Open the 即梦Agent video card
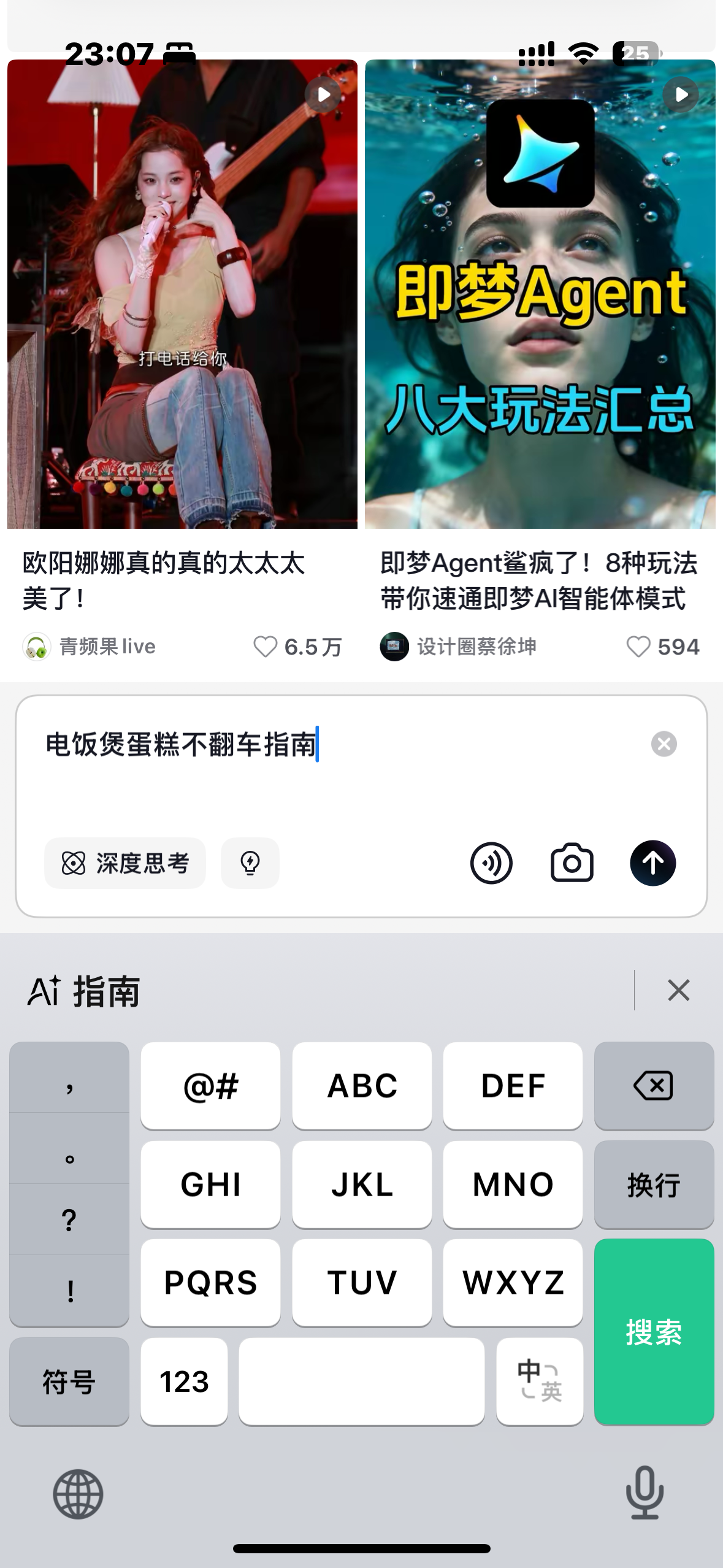 540,294
